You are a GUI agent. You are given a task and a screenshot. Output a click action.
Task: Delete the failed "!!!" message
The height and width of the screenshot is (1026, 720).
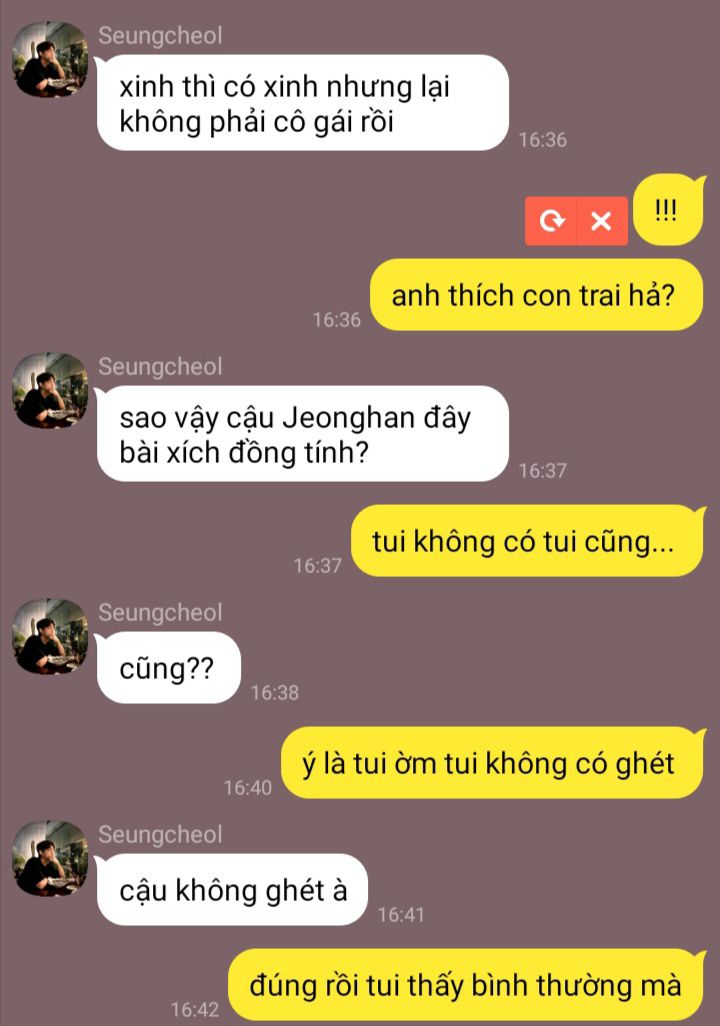pos(601,221)
